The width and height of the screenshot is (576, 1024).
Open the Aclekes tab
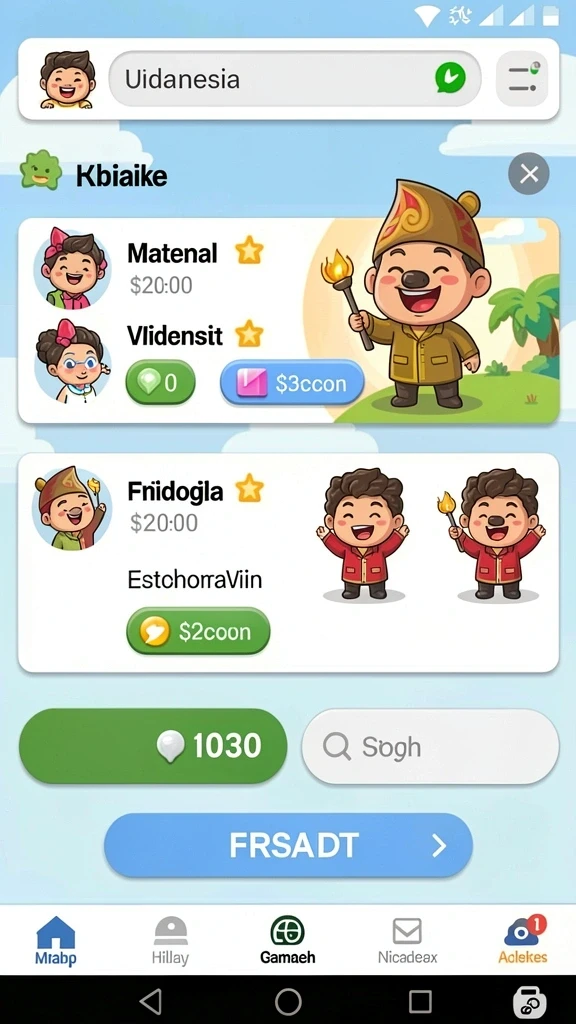click(522, 941)
